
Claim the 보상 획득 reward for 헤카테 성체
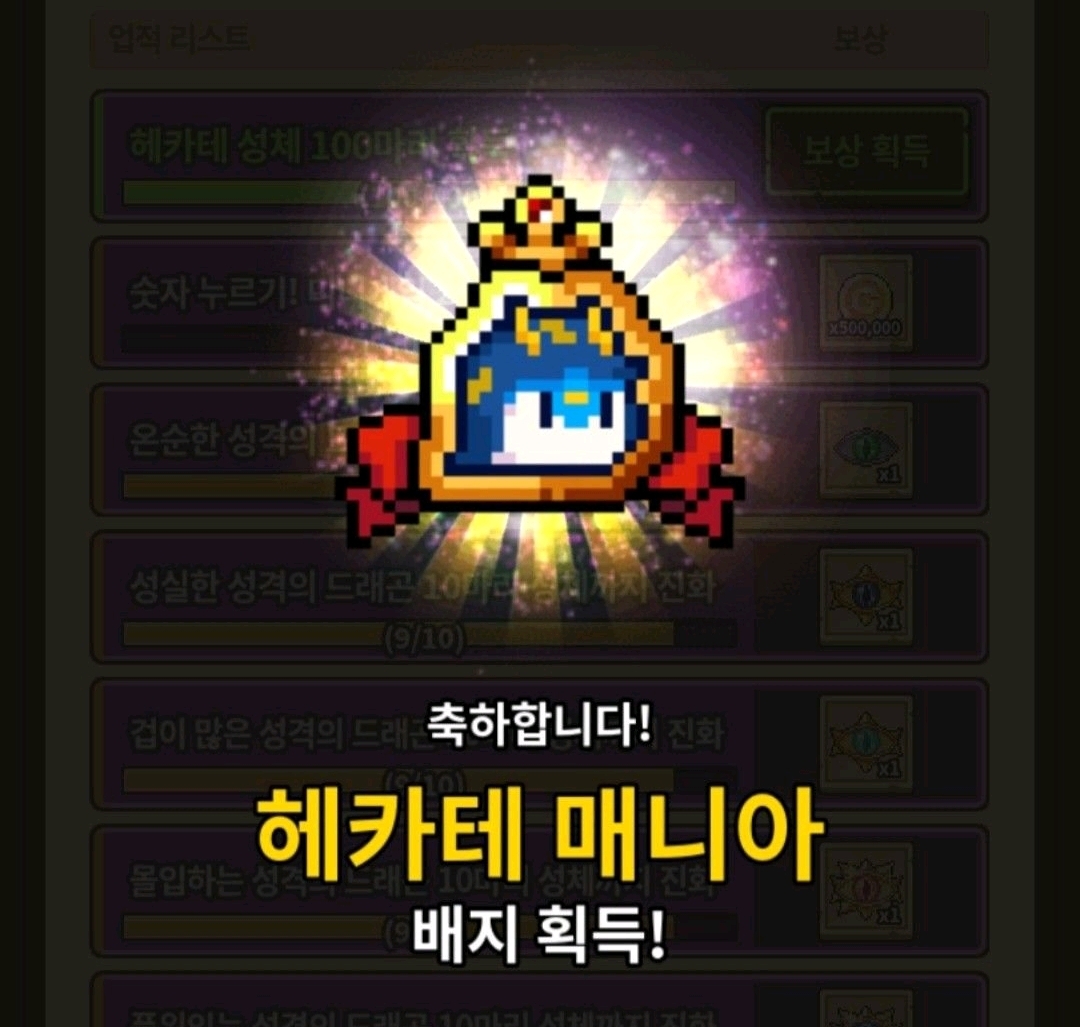tap(866, 151)
